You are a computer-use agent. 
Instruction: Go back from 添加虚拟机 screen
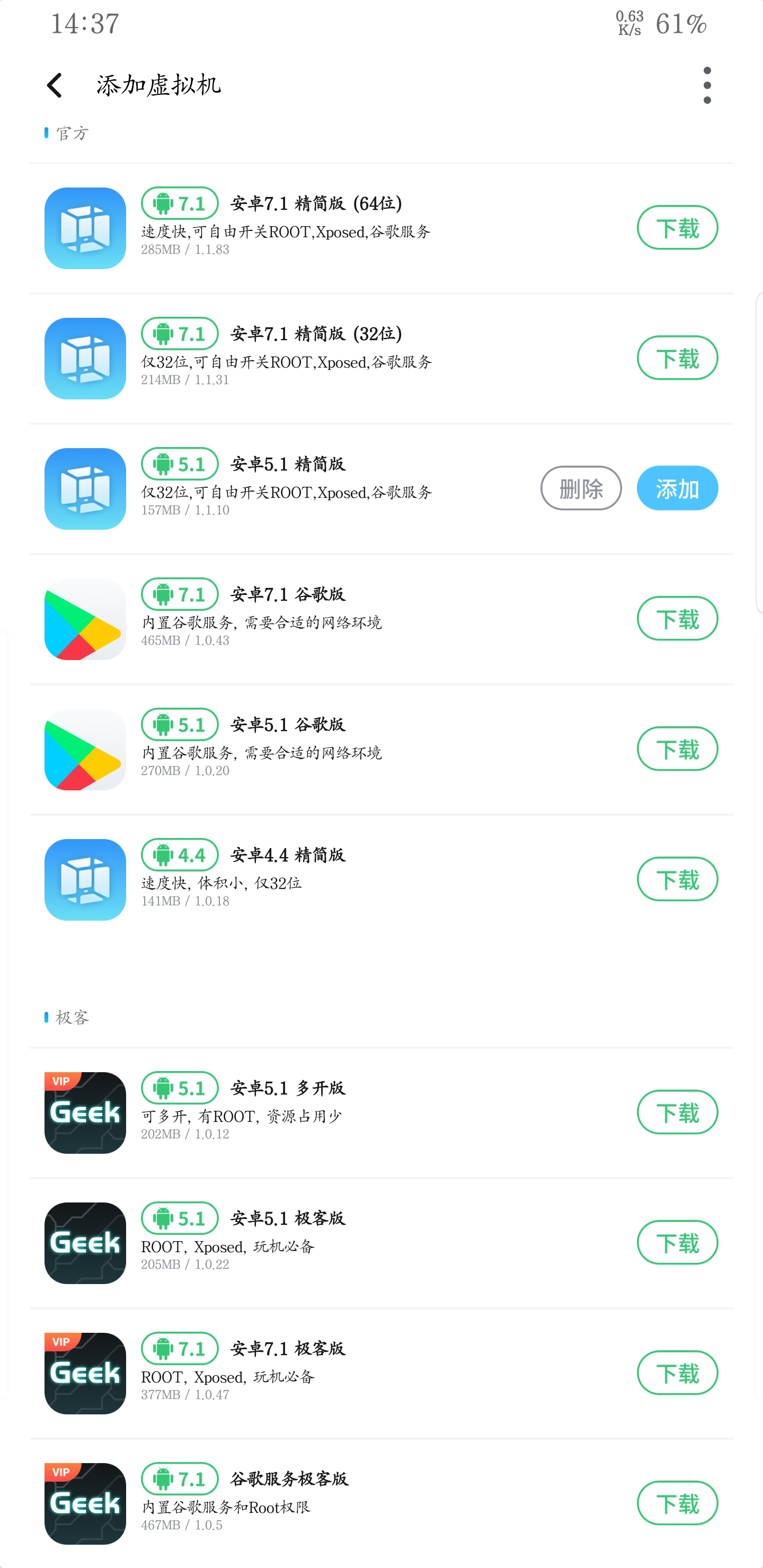point(55,85)
